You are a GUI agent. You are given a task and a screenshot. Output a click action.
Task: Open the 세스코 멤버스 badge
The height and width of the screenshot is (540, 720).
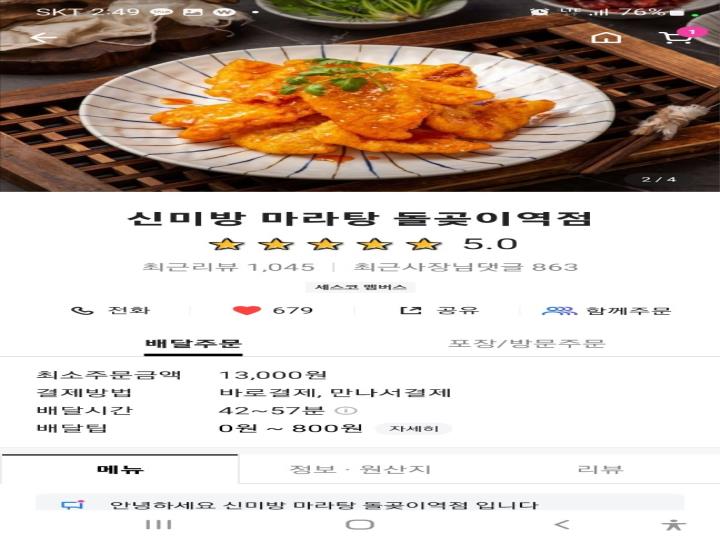click(x=359, y=287)
